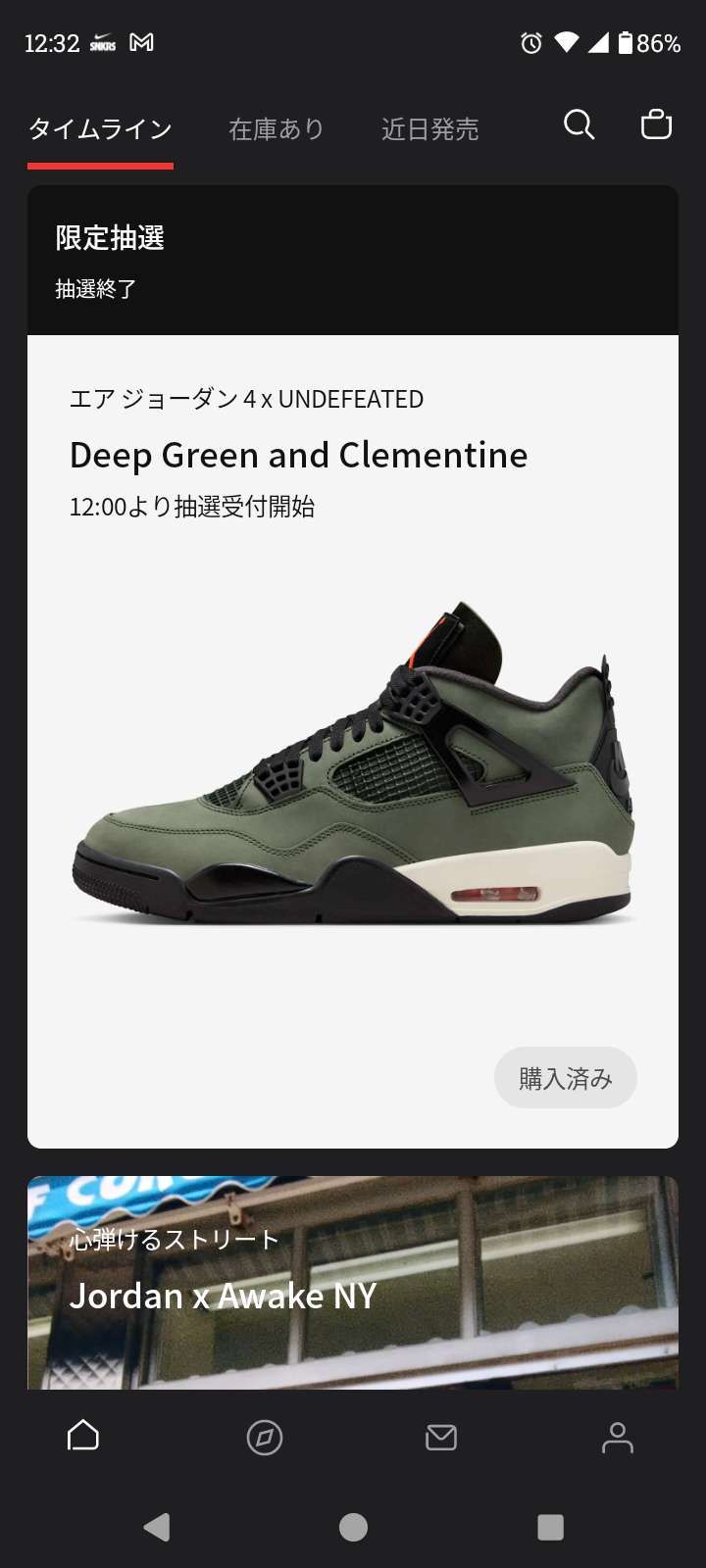
Task: Open the discover compass tab
Action: click(x=265, y=1438)
